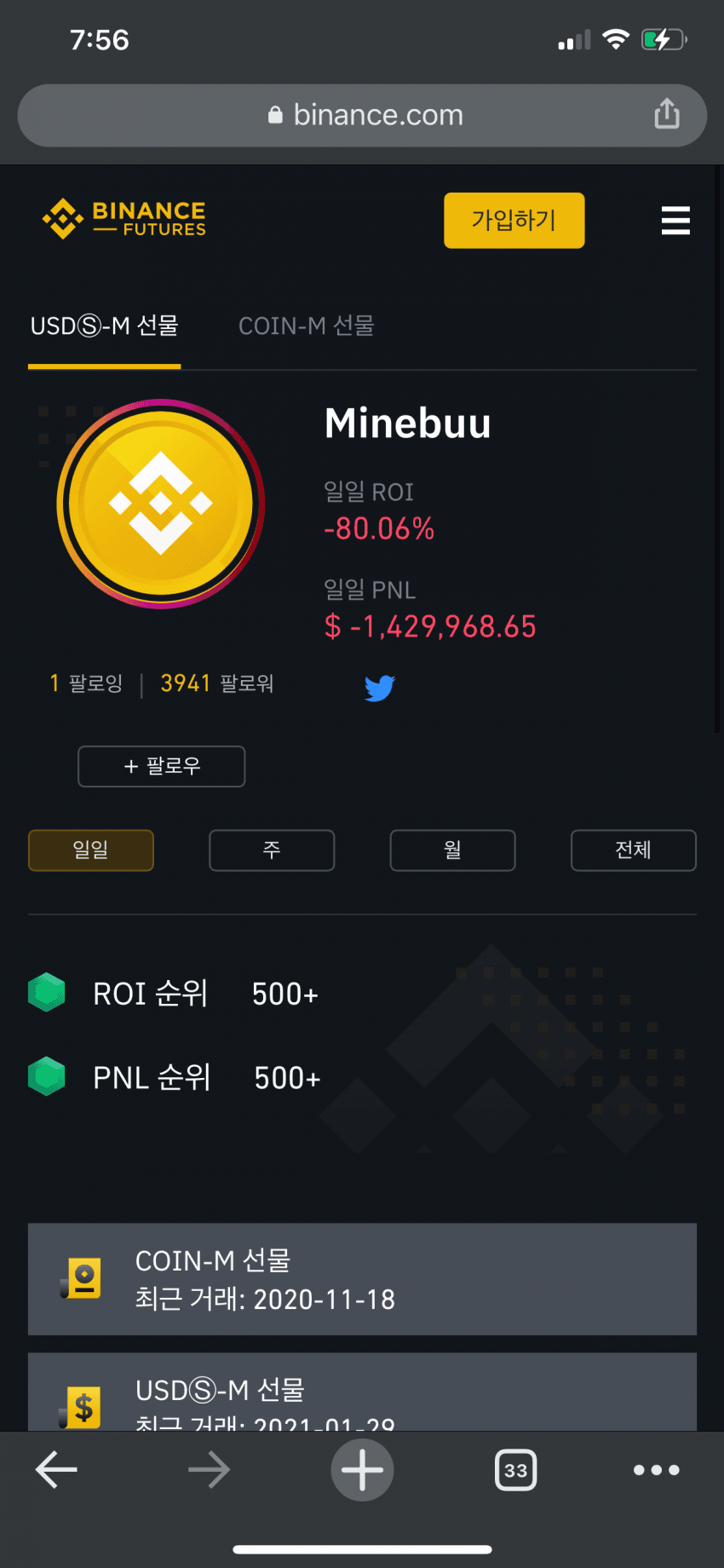Image resolution: width=724 pixels, height=1568 pixels.
Task: Select the 월 period filter
Action: pos(452,850)
